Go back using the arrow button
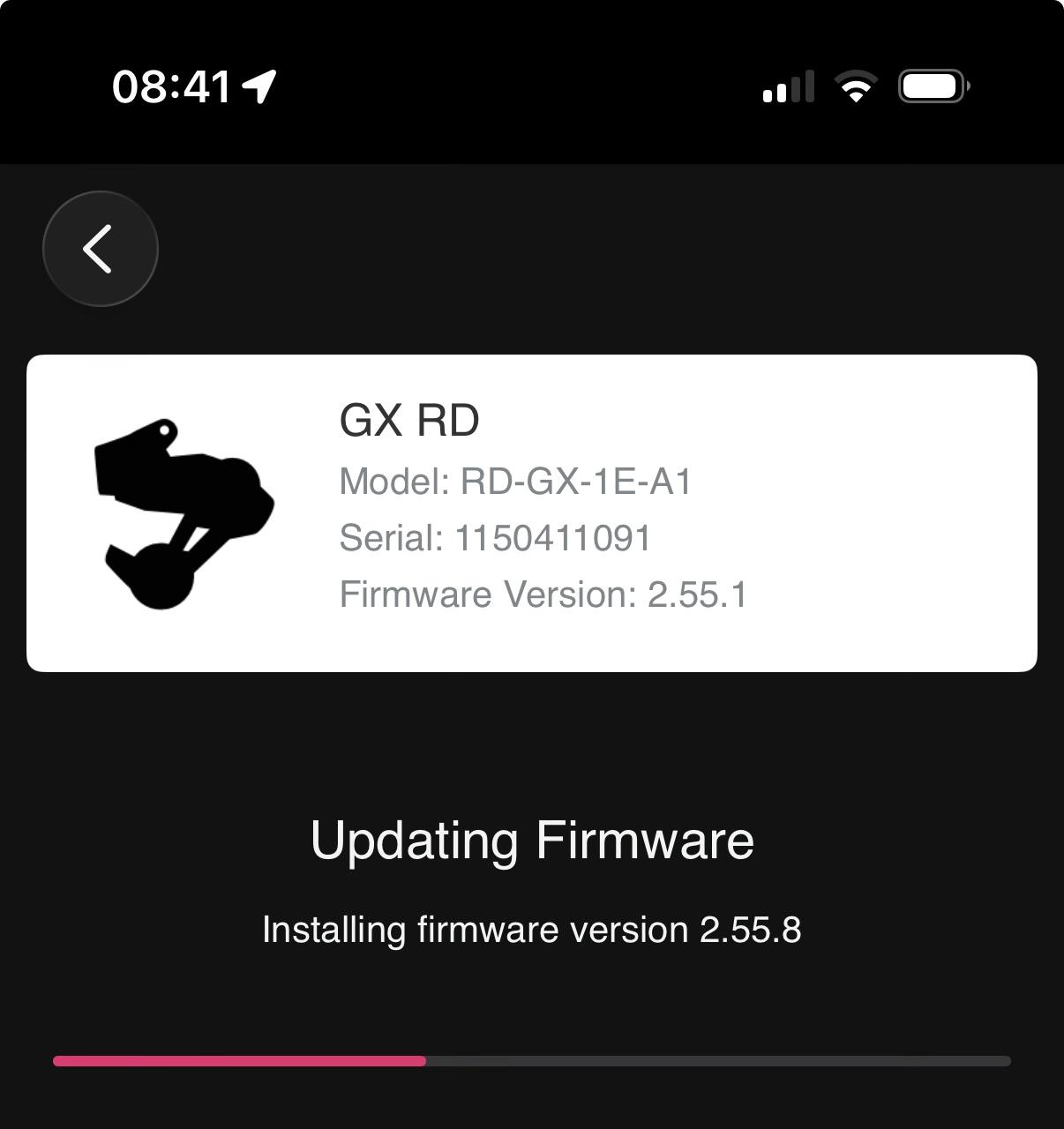 tap(101, 249)
